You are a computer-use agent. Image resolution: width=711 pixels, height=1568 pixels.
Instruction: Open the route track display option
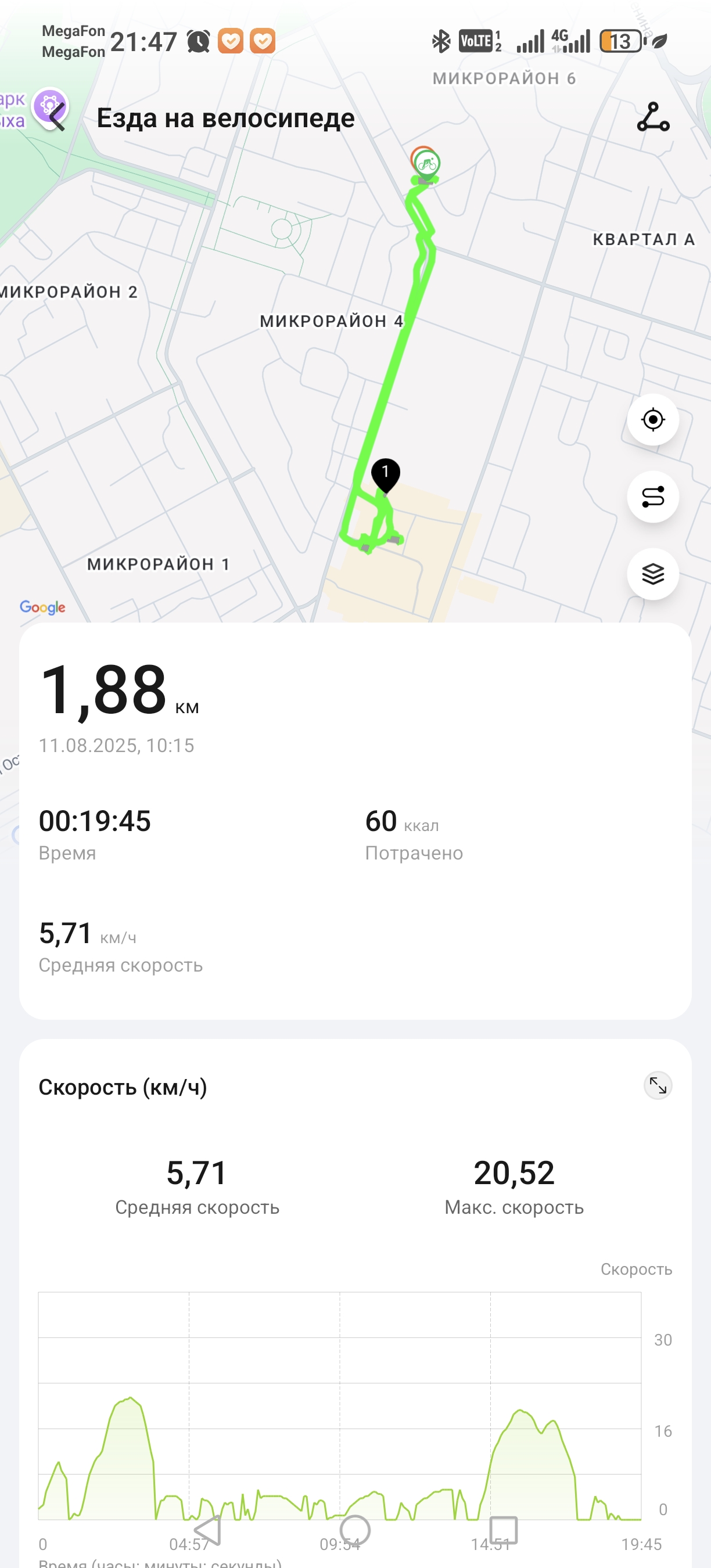point(653,497)
